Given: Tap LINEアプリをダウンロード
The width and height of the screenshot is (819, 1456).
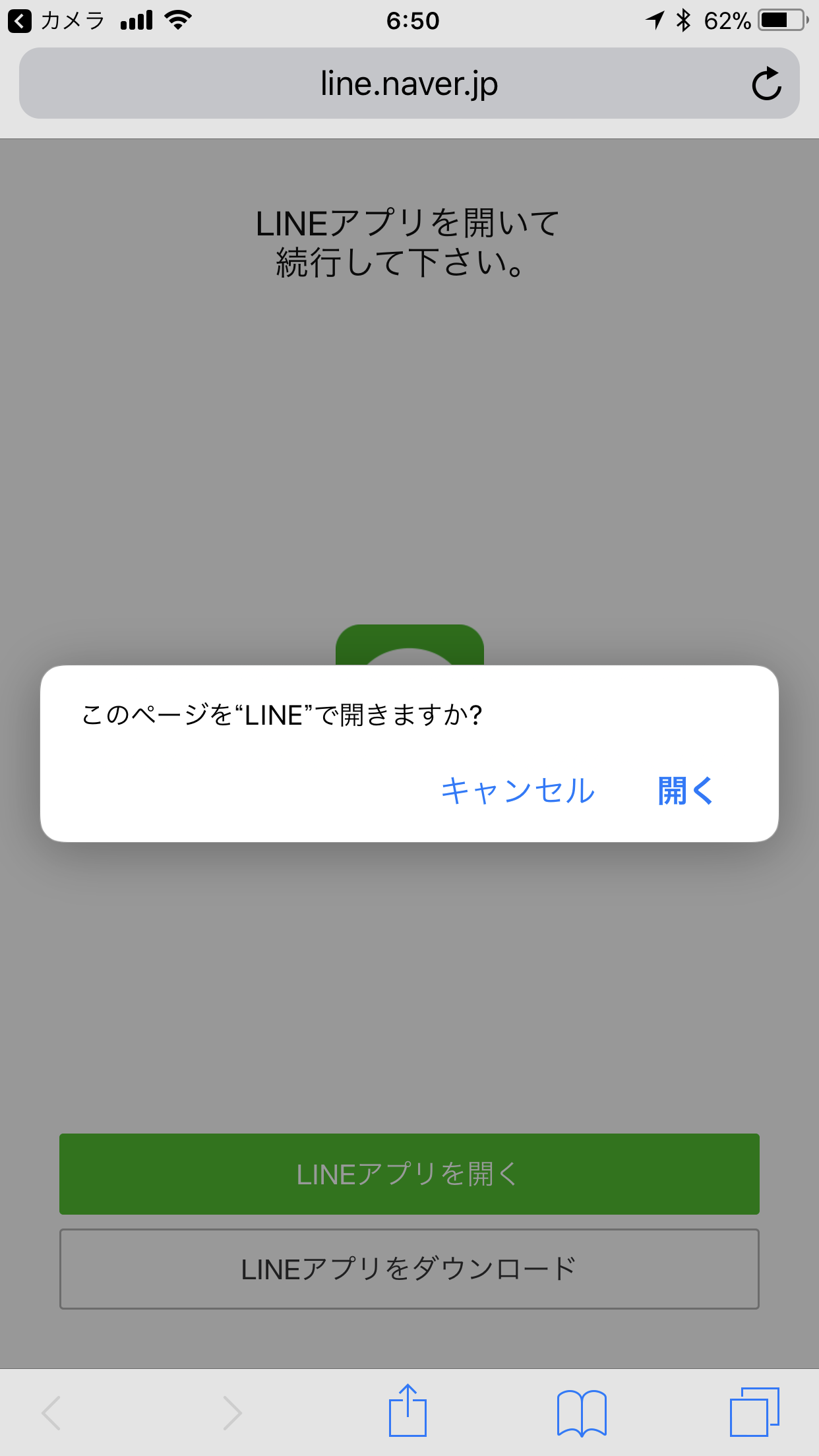Looking at the screenshot, I should click(x=409, y=1269).
